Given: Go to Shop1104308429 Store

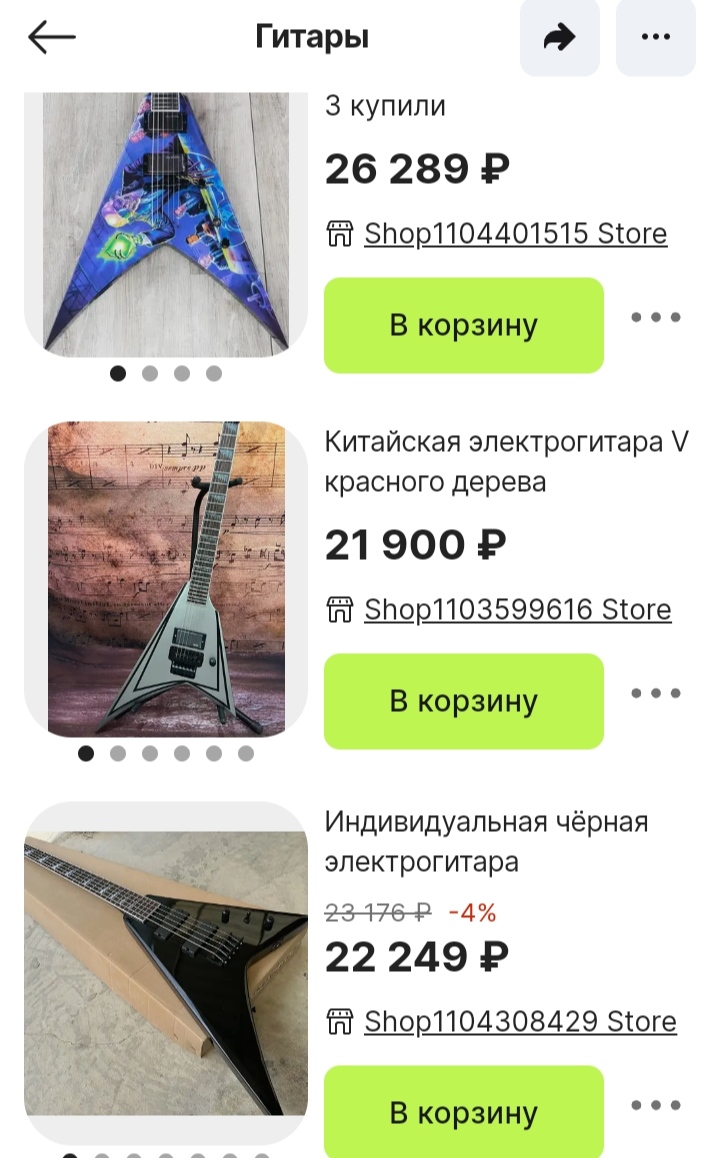Looking at the screenshot, I should pyautogui.click(x=520, y=1022).
